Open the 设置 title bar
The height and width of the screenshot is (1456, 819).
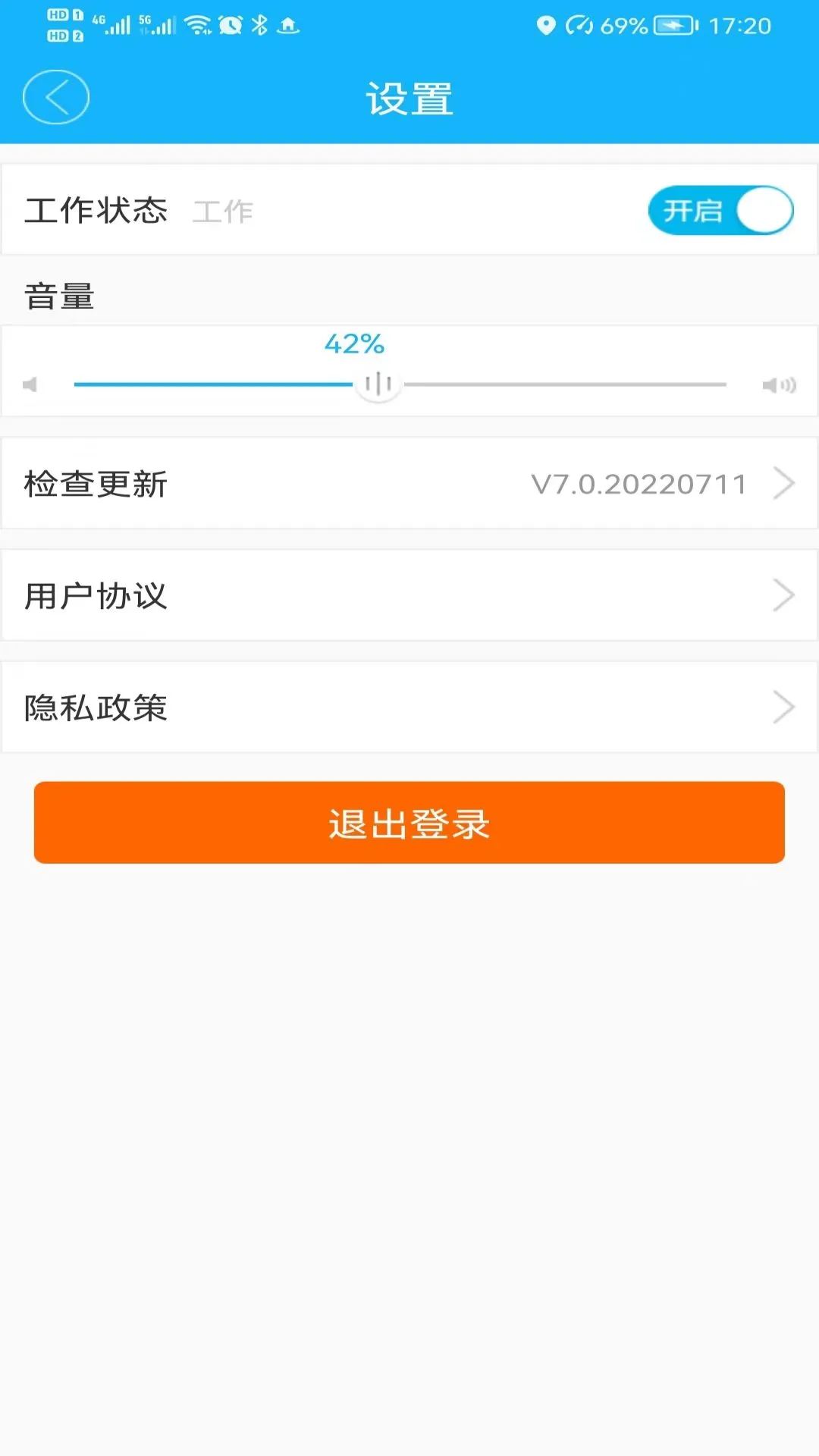pyautogui.click(x=409, y=97)
